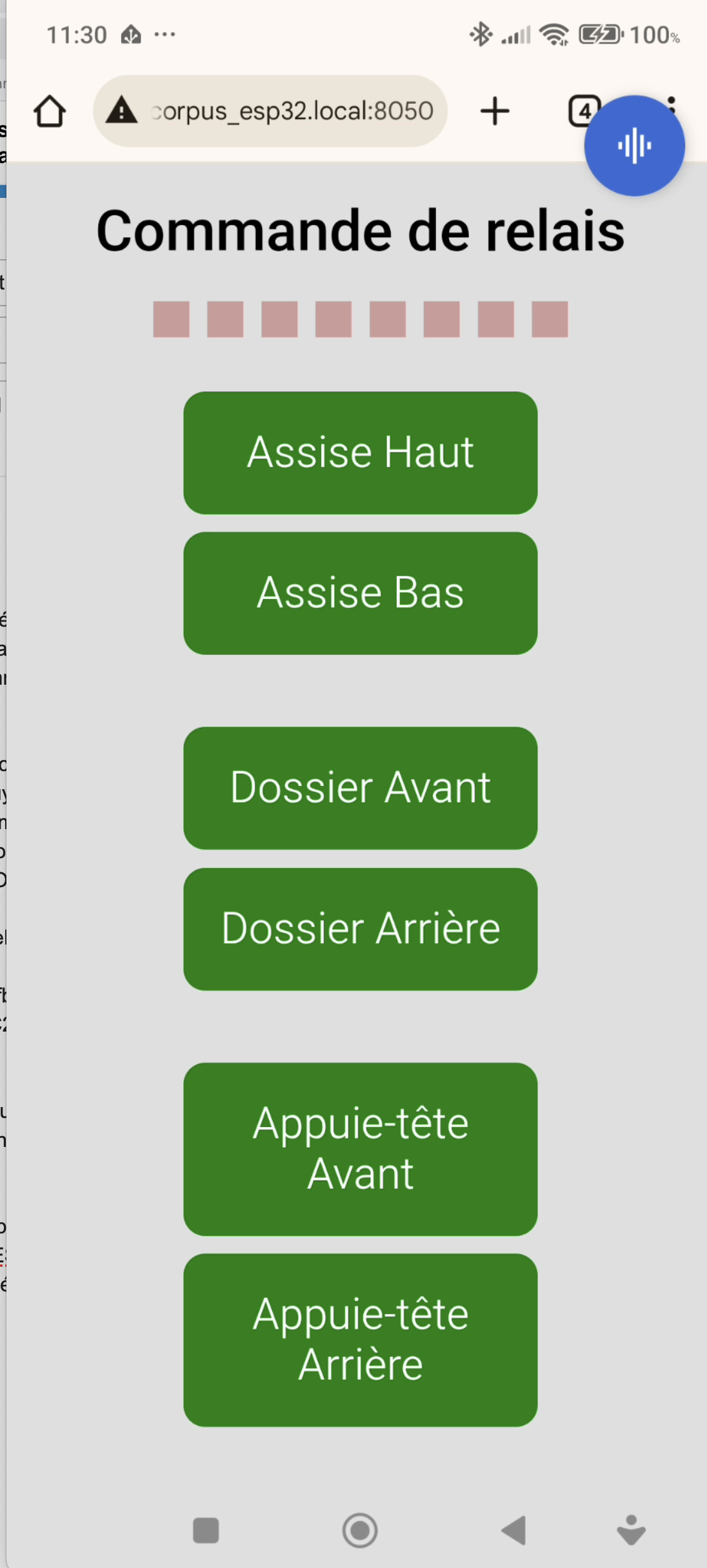This screenshot has height=1568, width=707.
Task: Open a new browser tab
Action: click(495, 111)
